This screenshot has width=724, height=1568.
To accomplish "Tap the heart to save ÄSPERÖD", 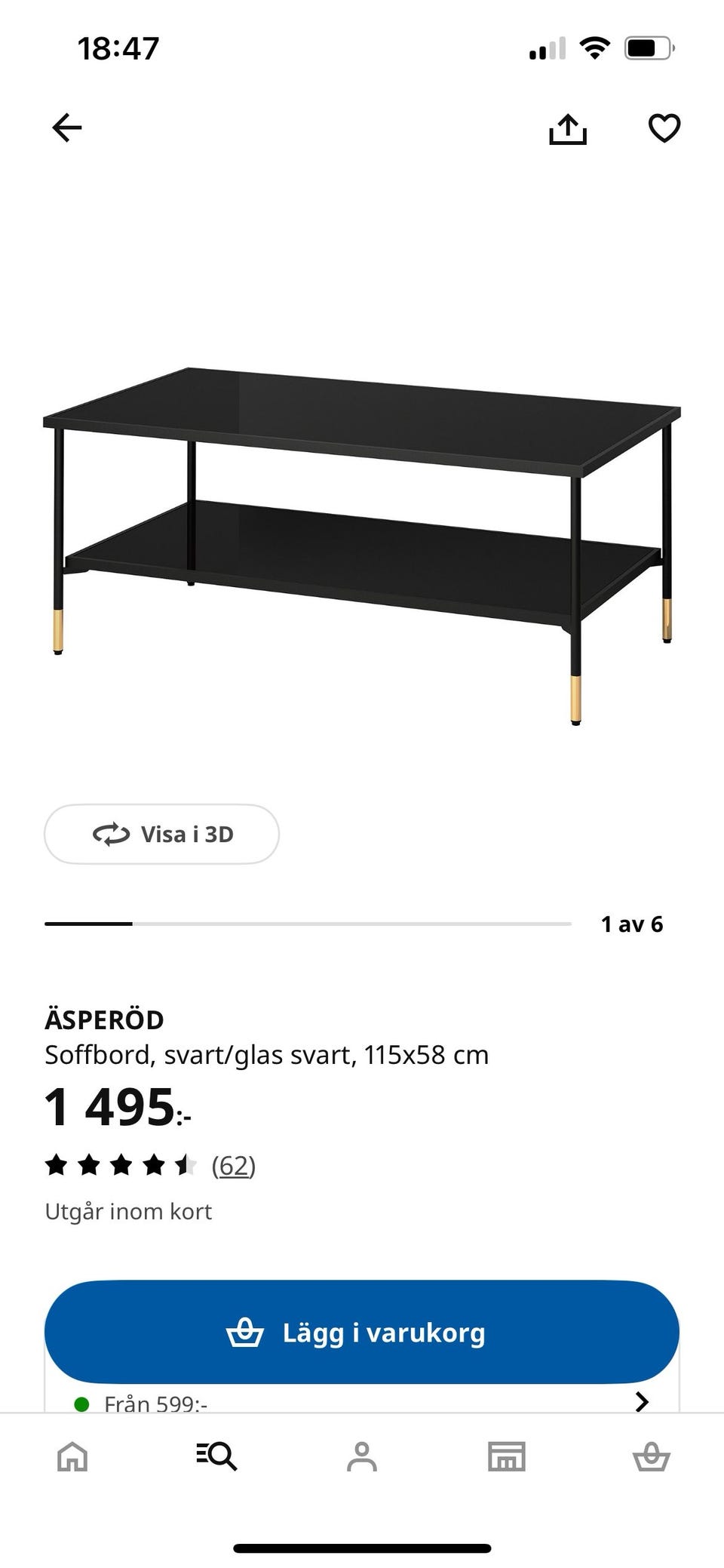I will click(664, 128).
